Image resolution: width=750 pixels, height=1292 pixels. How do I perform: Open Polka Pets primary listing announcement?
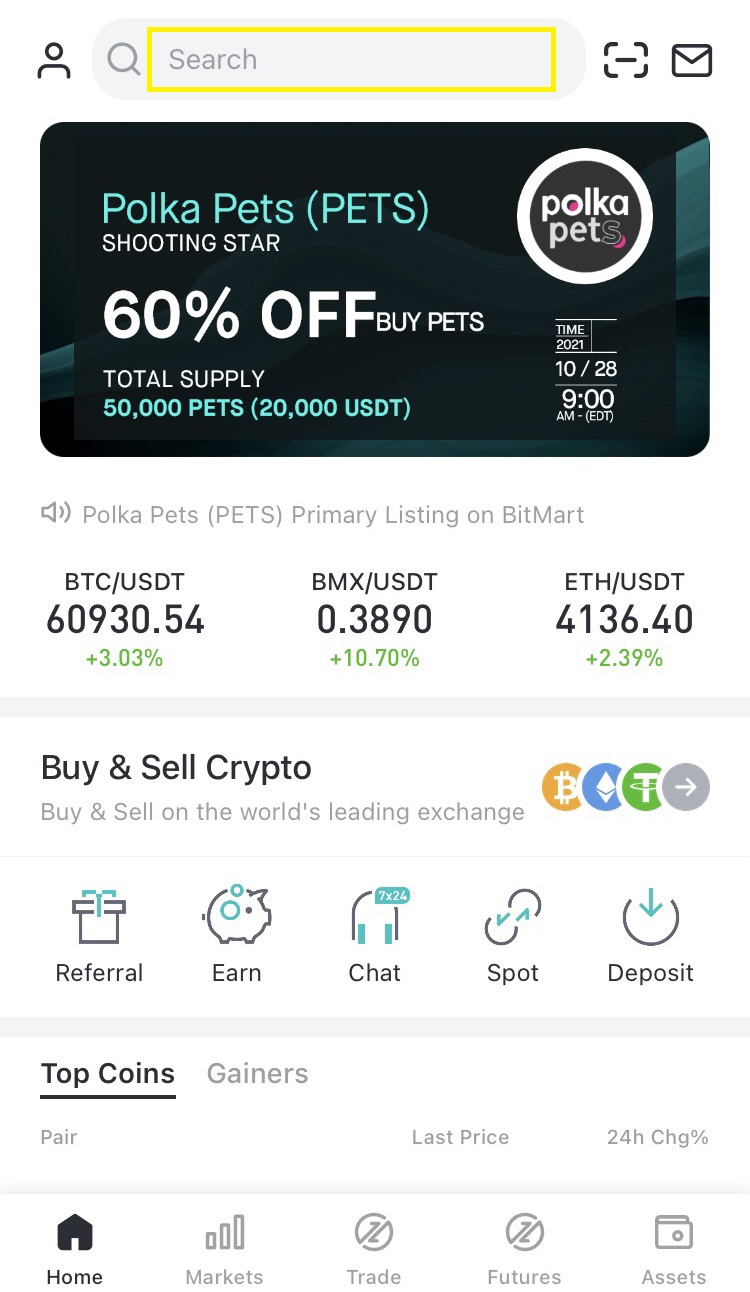(x=332, y=515)
